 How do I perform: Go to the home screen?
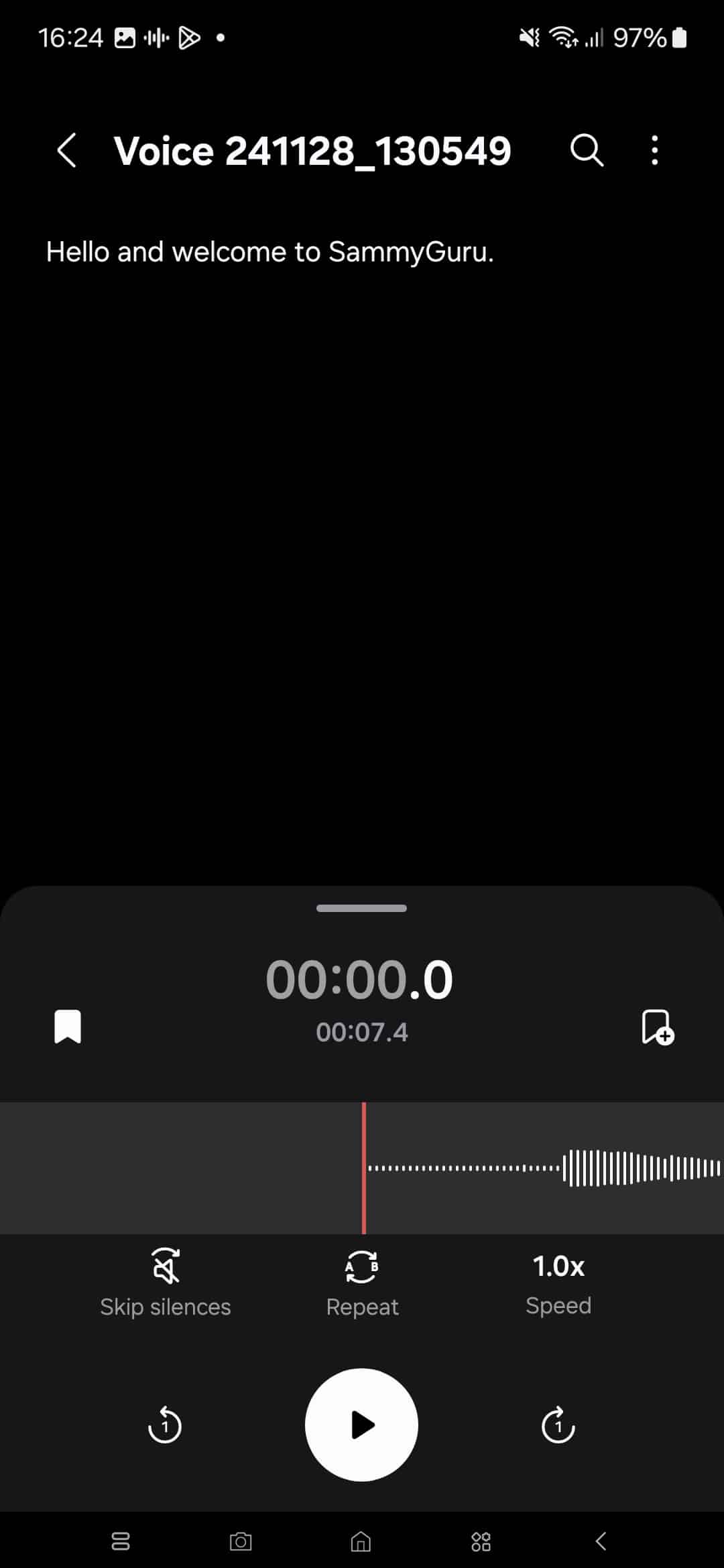[361, 1541]
